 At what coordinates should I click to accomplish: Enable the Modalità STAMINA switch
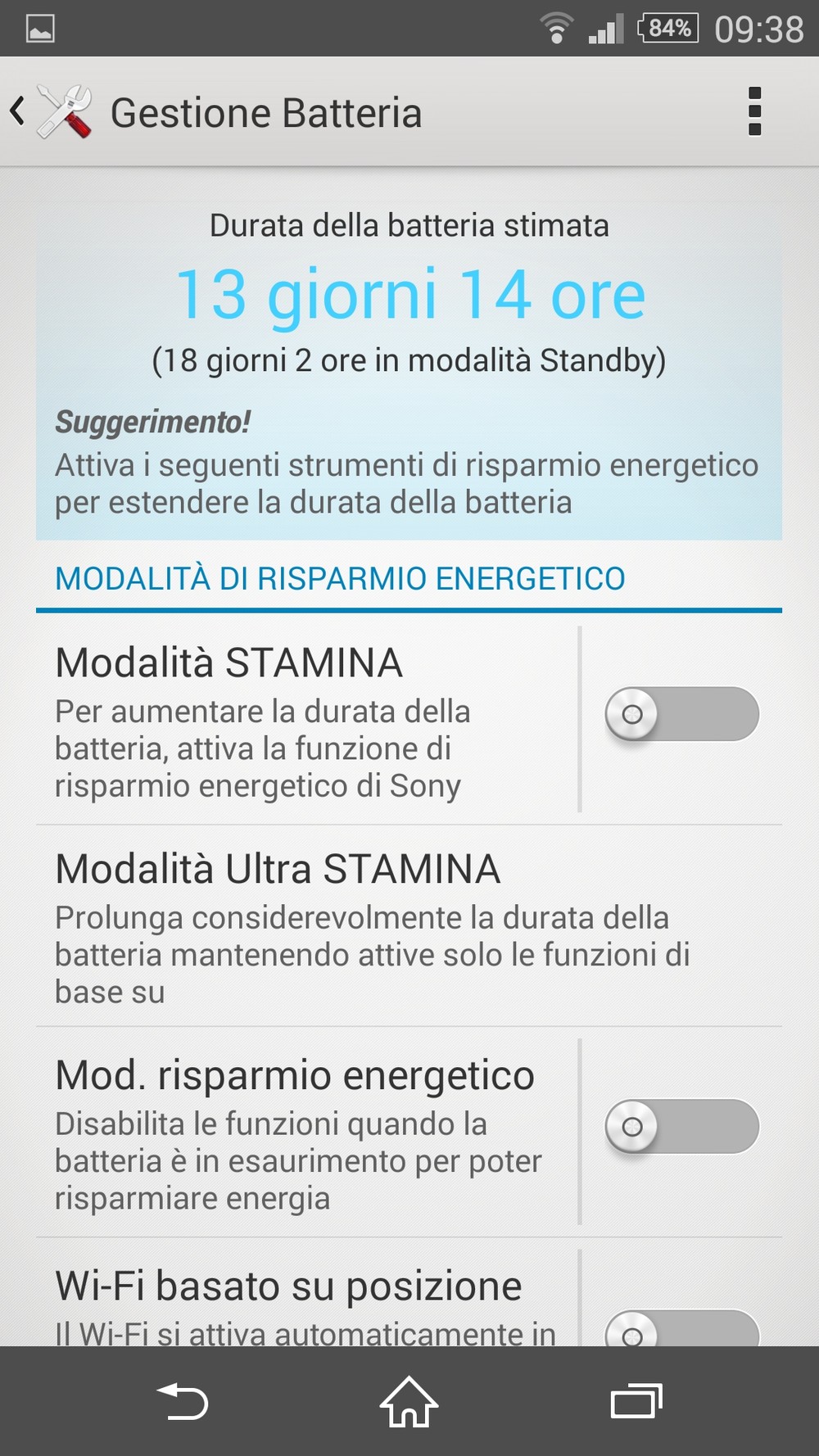[681, 714]
